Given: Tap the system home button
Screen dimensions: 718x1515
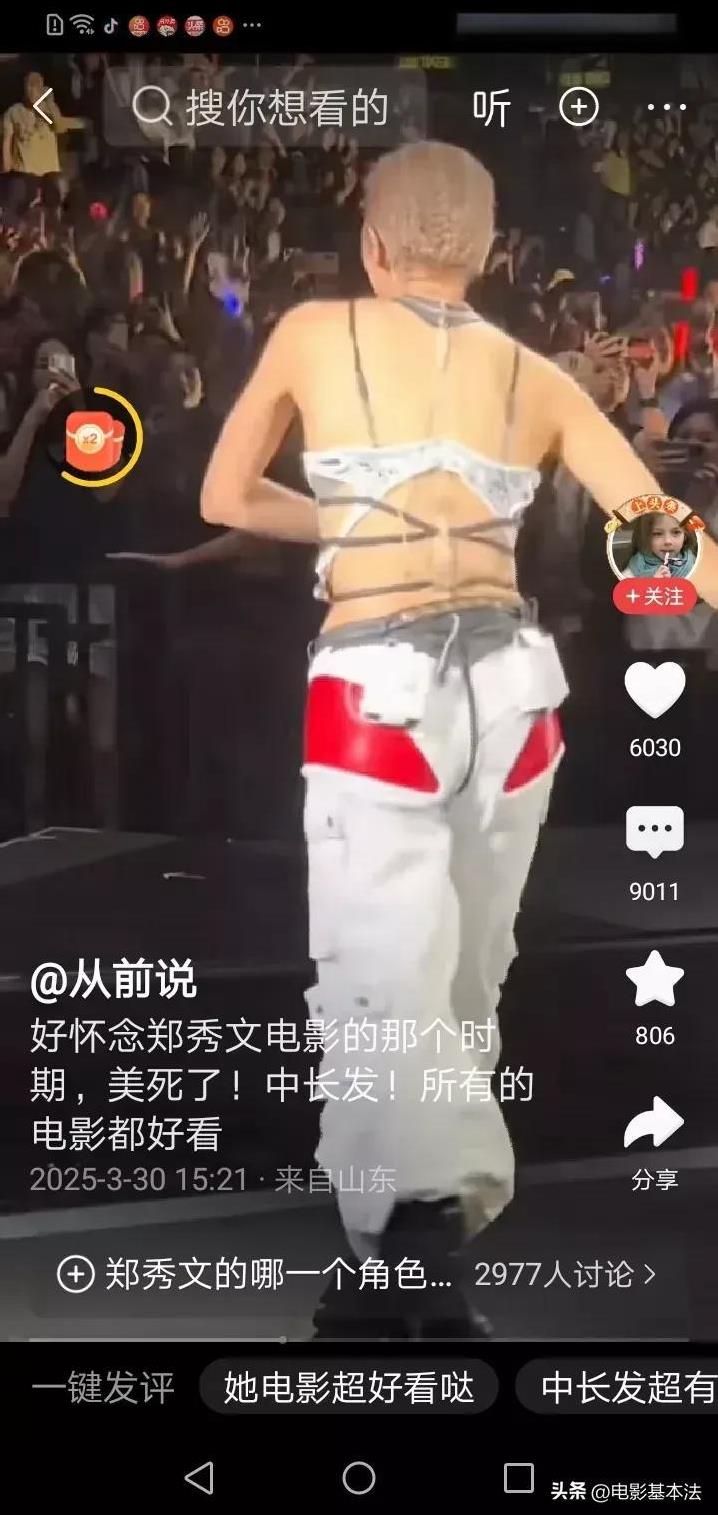Looking at the screenshot, I should (x=358, y=1477).
